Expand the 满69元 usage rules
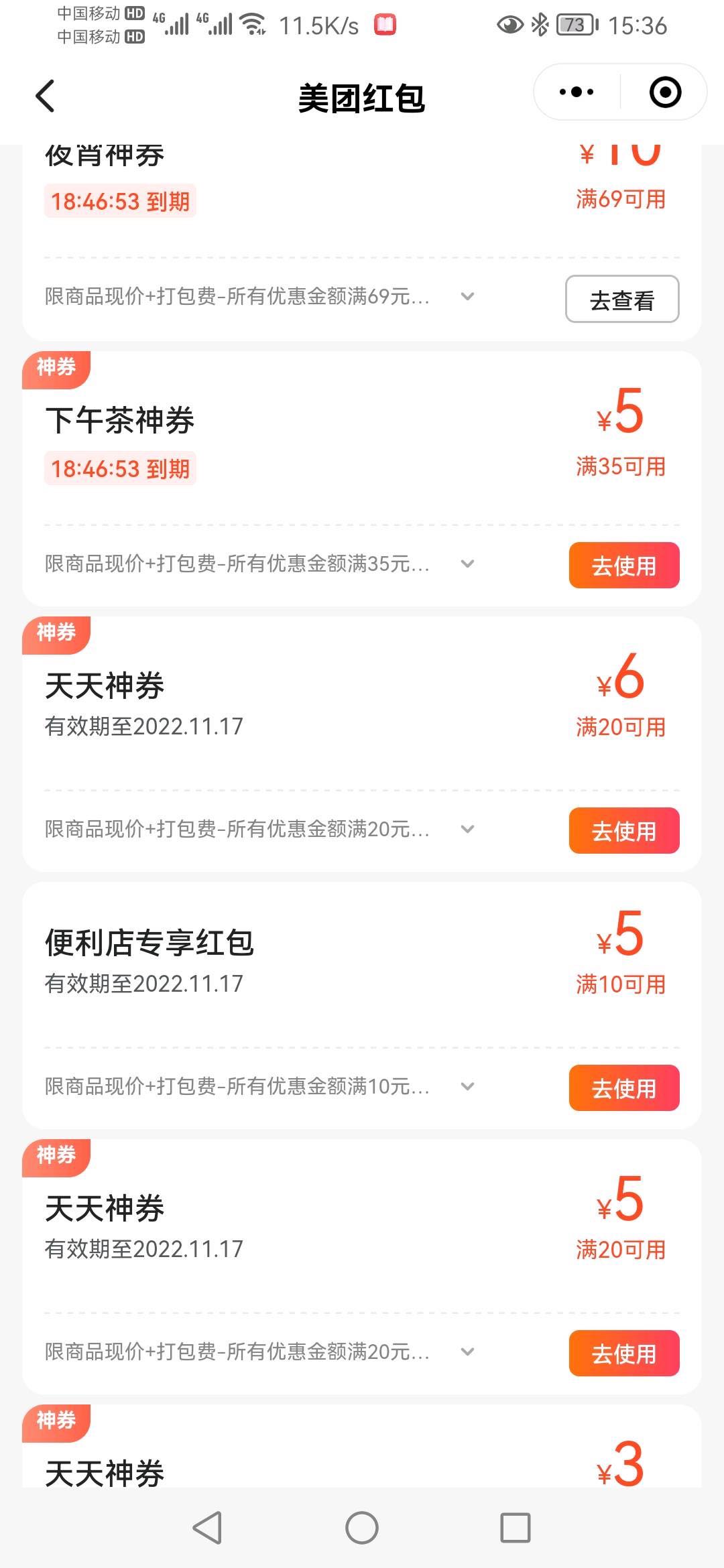This screenshot has height=1568, width=724. point(468,296)
